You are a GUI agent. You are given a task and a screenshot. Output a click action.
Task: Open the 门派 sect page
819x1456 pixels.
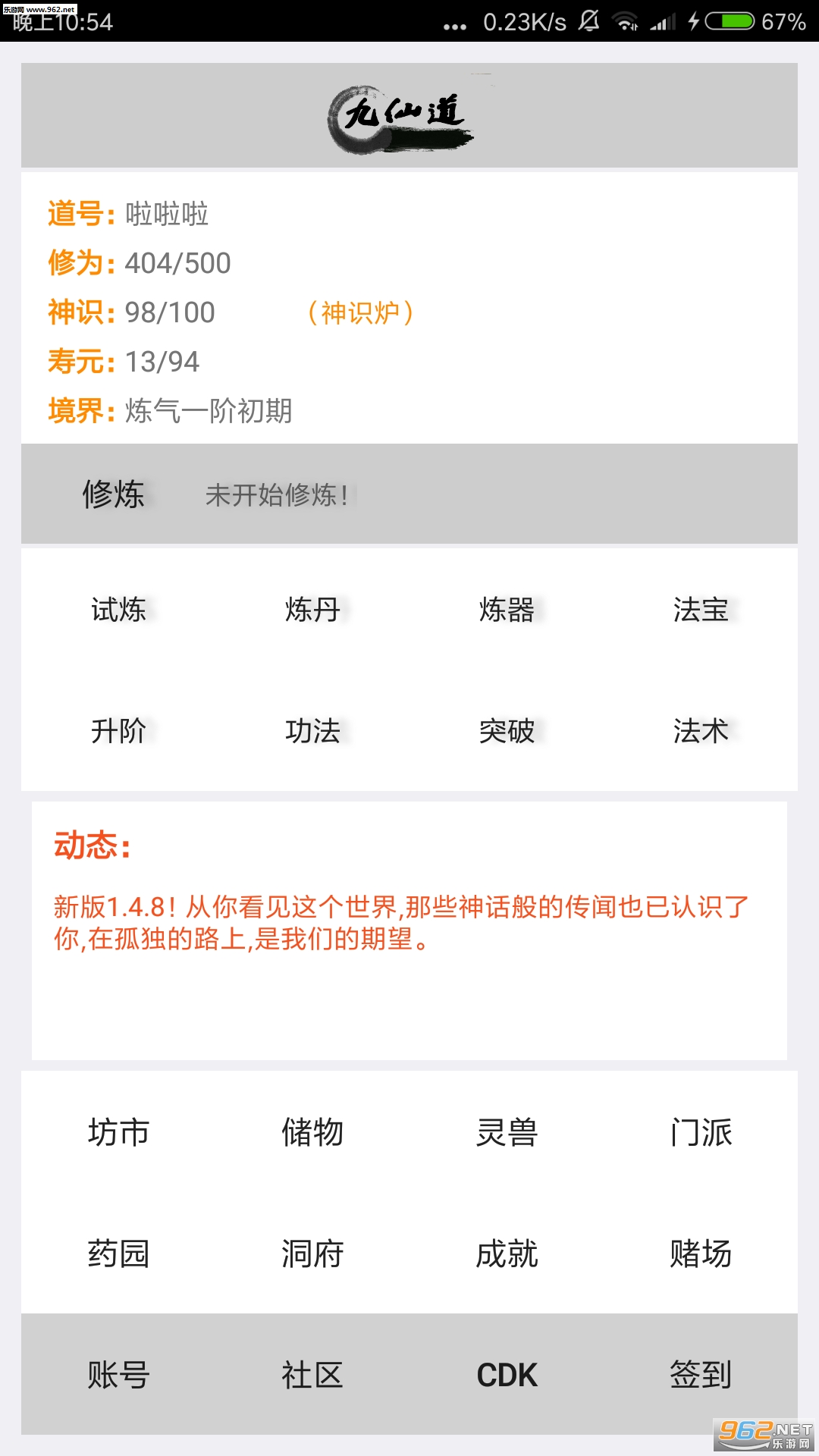point(701,1132)
